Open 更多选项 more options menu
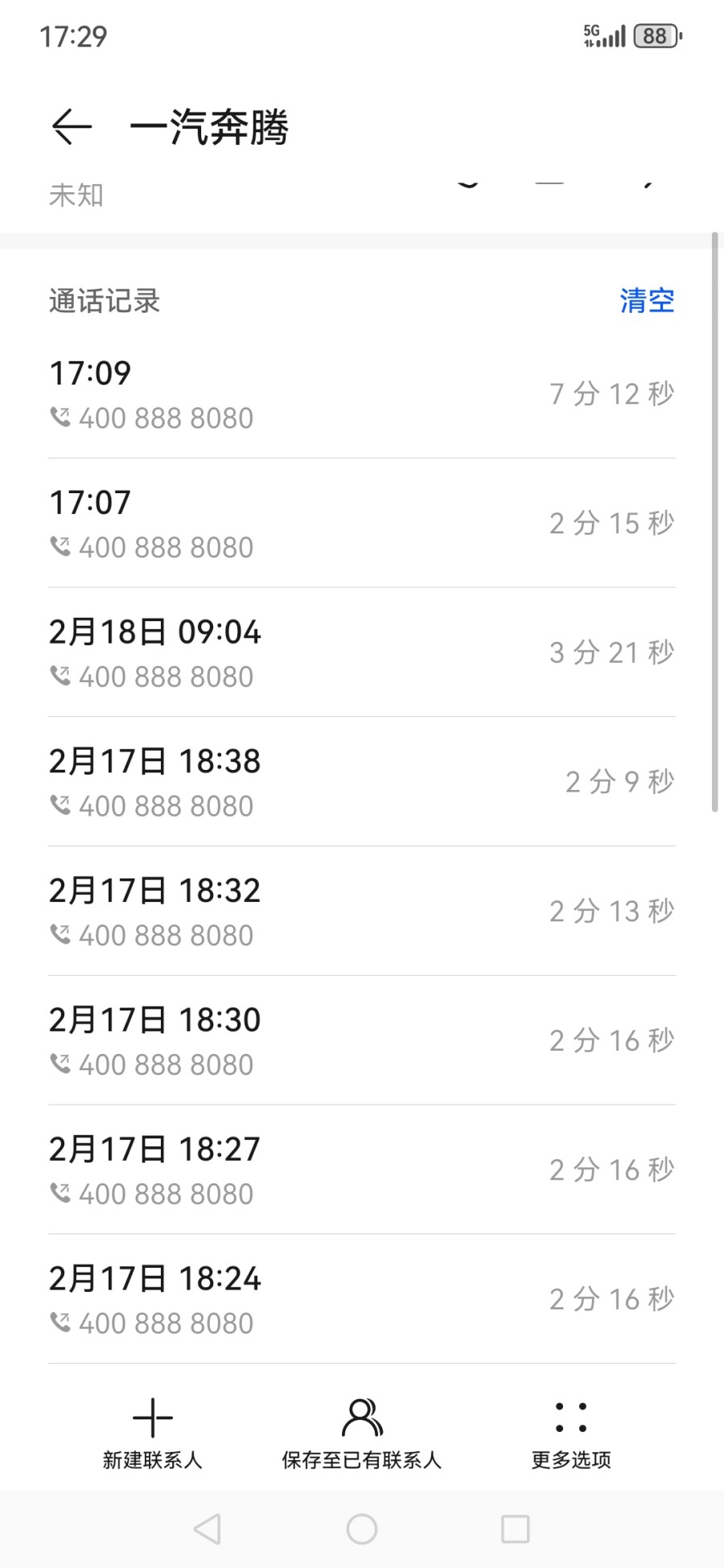The image size is (724, 1568). pos(571,1434)
